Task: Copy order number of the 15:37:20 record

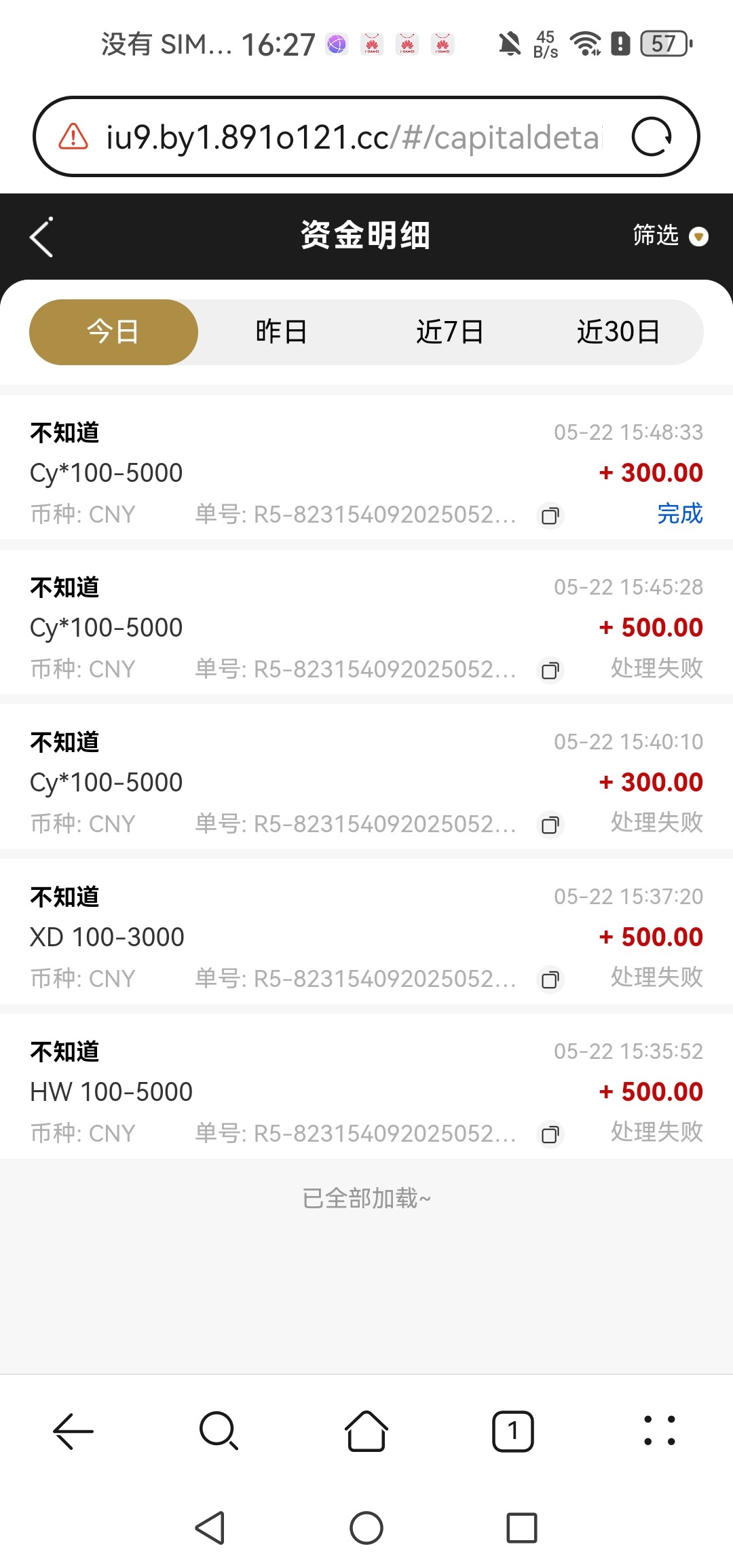Action: point(550,980)
